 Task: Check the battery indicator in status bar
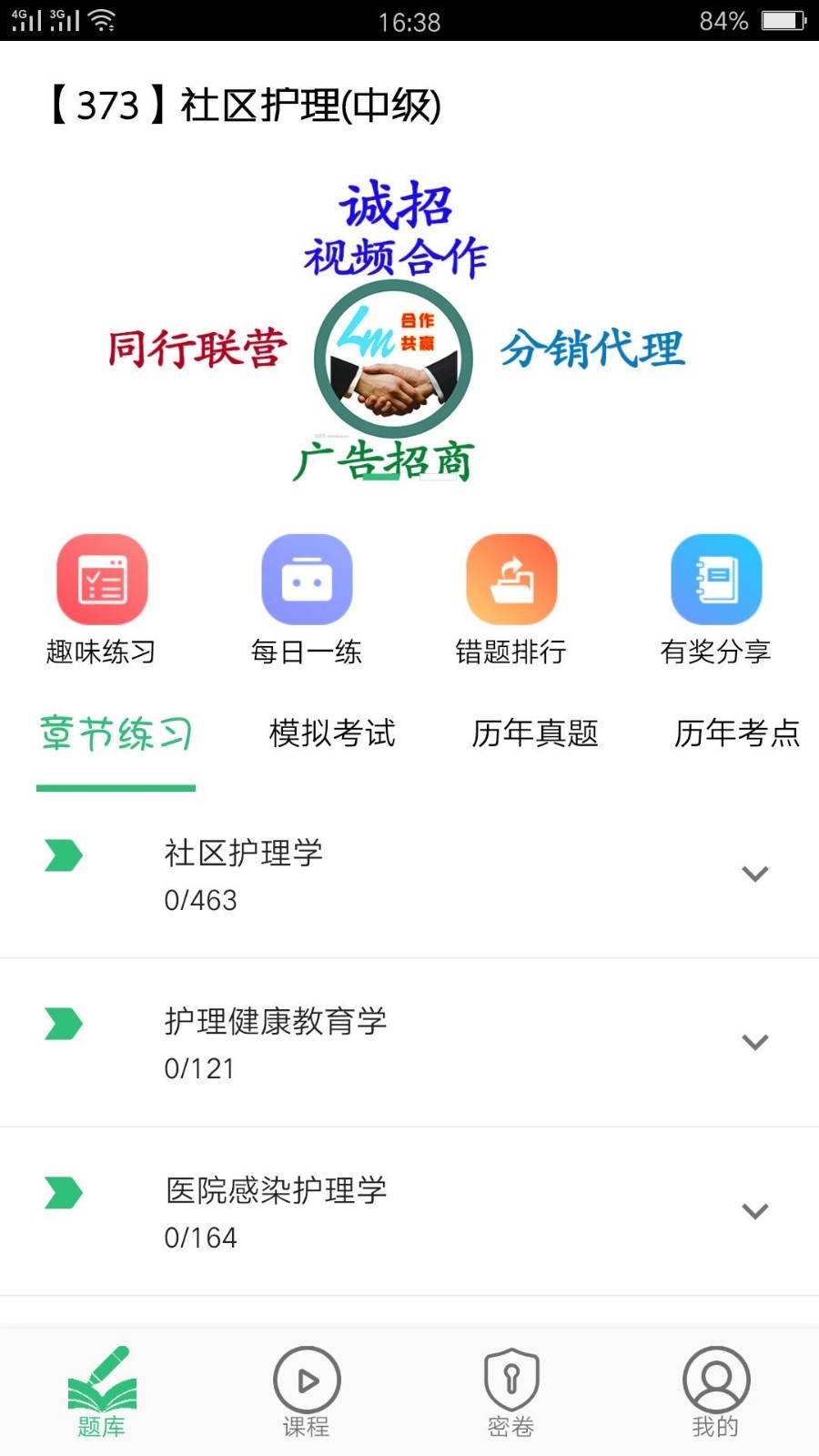point(783,20)
